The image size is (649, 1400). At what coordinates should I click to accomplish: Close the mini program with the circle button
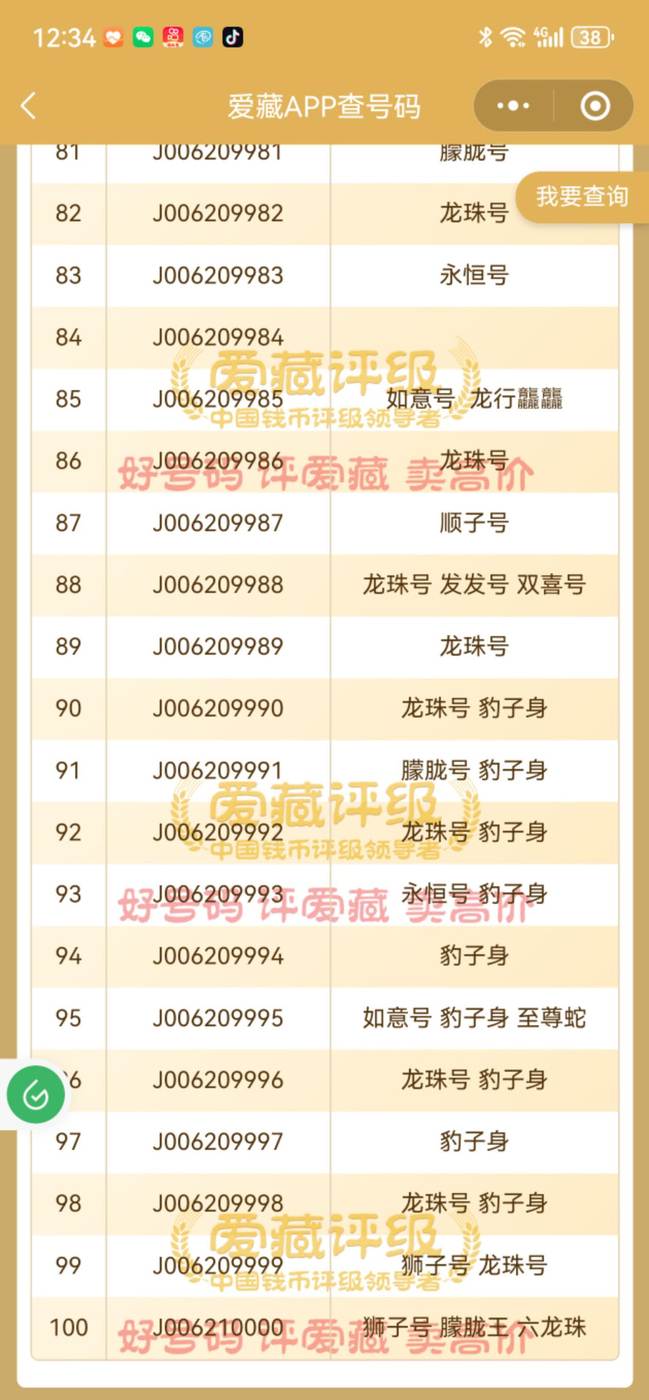pyautogui.click(x=594, y=106)
